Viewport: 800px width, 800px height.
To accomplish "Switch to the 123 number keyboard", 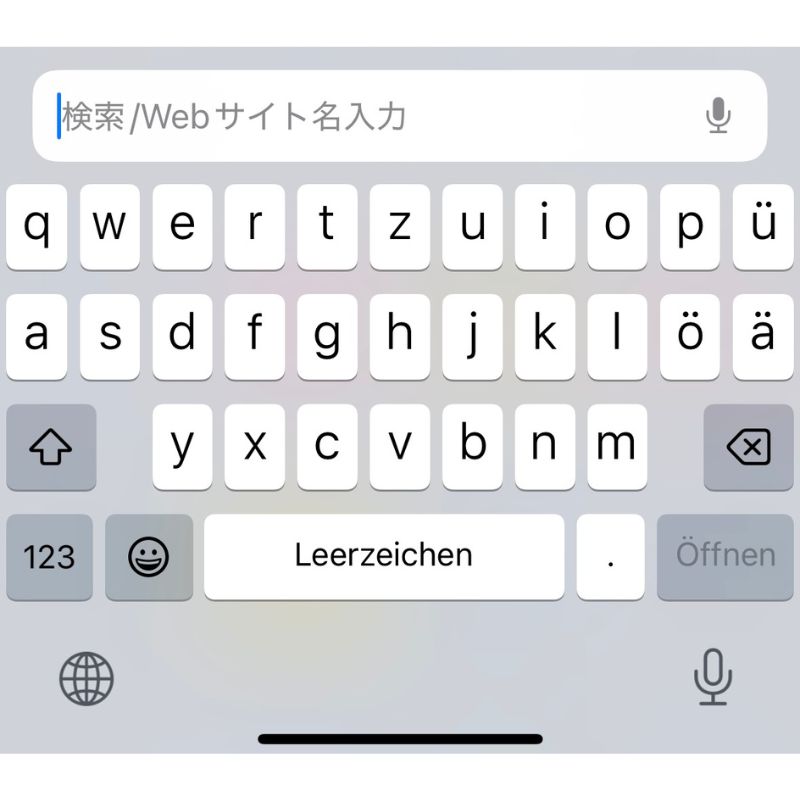I will 49,556.
